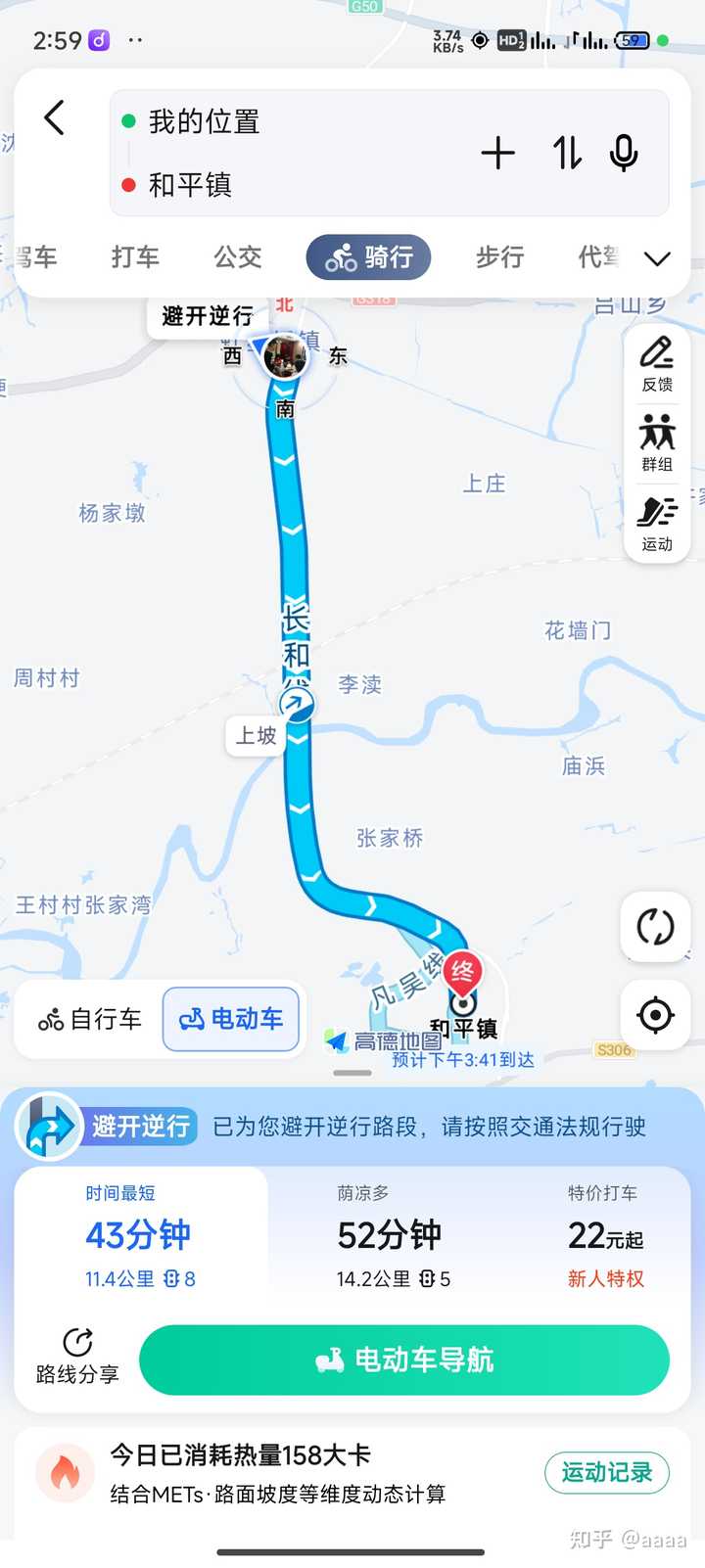The image size is (705, 1568).
Task: Tap the back arrow to exit route planning
Action: (54, 117)
